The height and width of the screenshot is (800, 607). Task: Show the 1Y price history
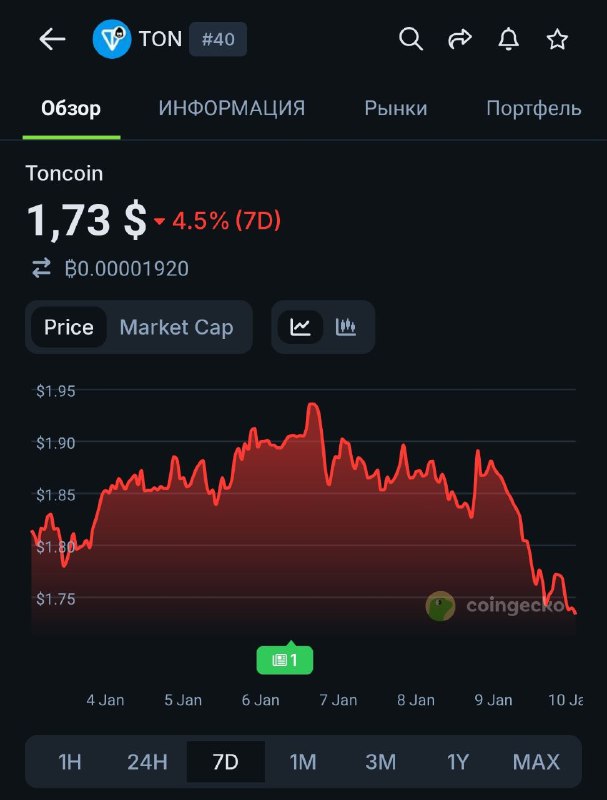[458, 762]
